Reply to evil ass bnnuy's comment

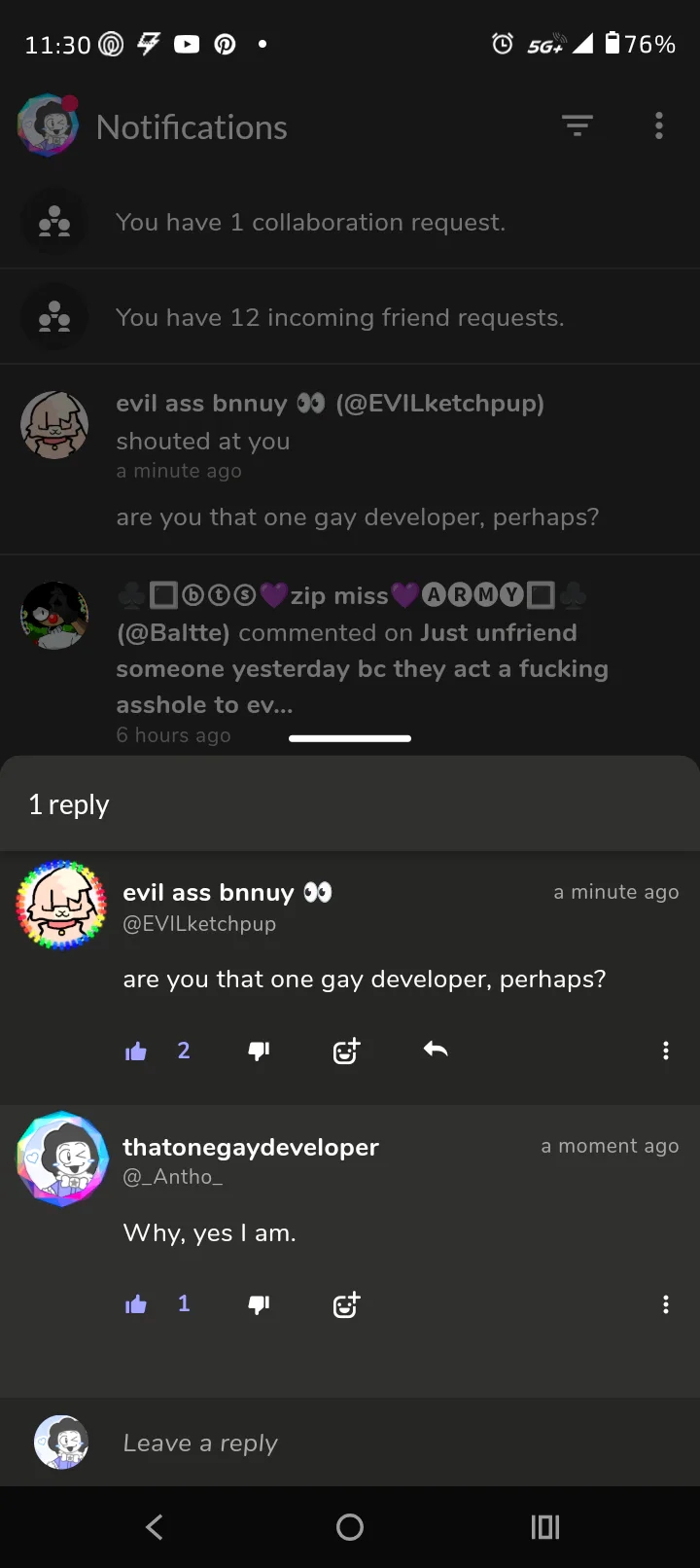436,1050
